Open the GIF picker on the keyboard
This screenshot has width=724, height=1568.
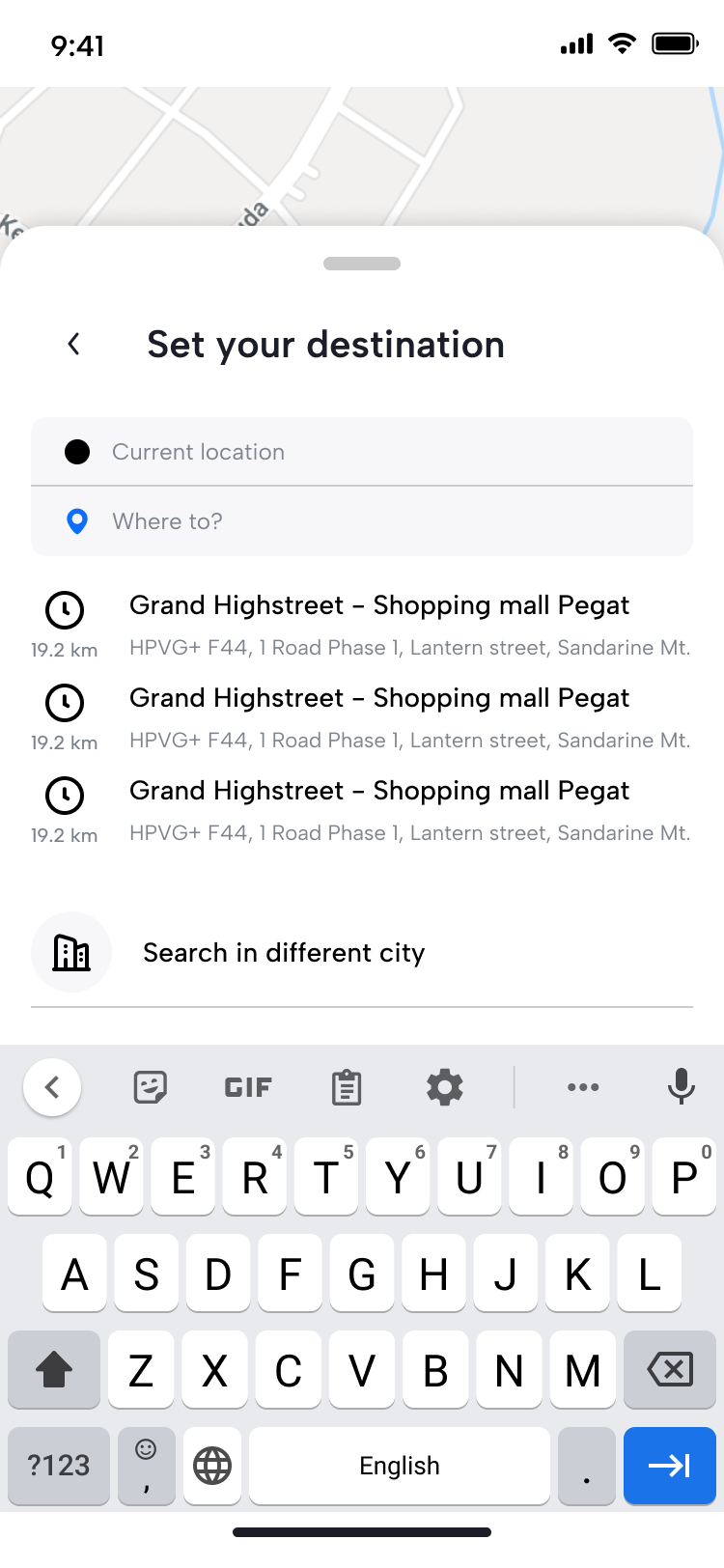click(247, 1087)
